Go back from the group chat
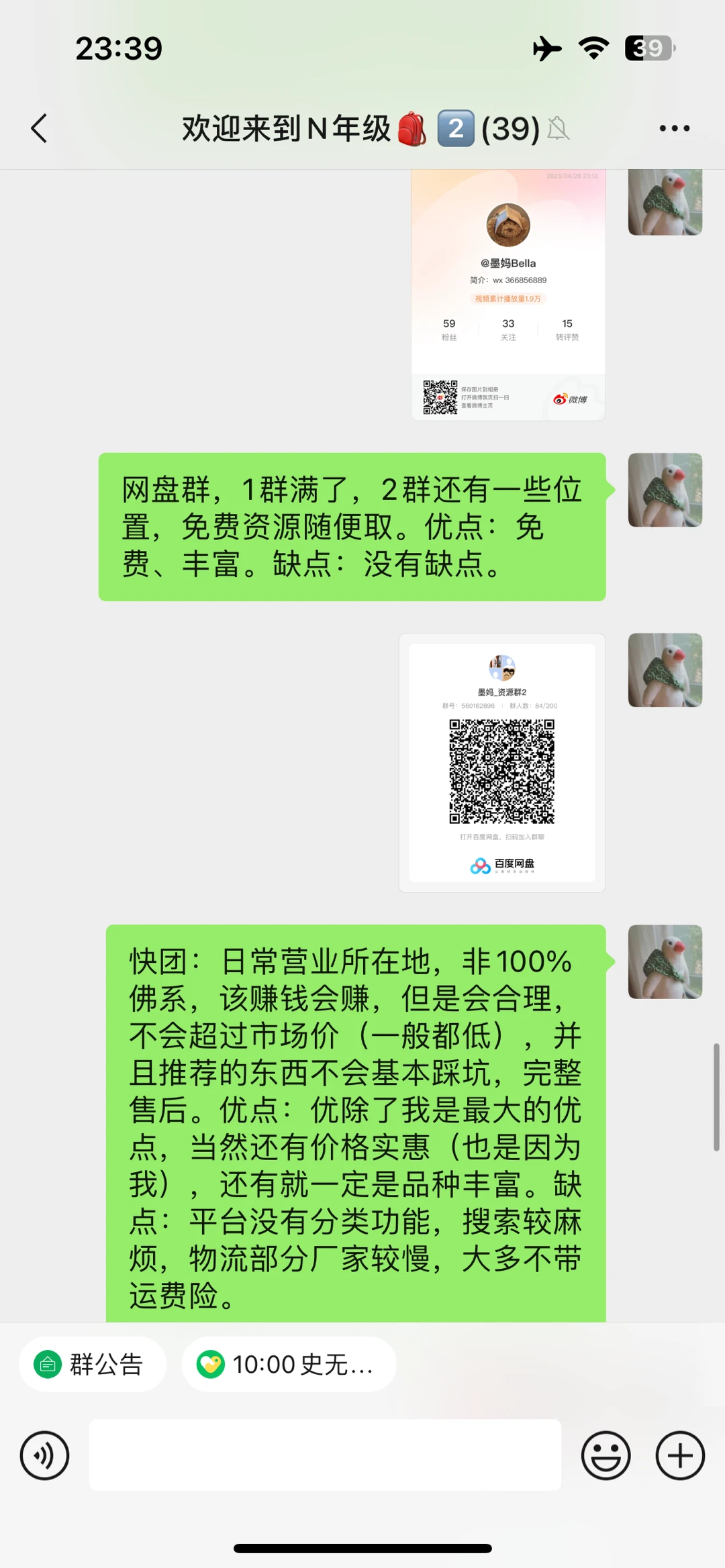The width and height of the screenshot is (725, 1568). [40, 128]
